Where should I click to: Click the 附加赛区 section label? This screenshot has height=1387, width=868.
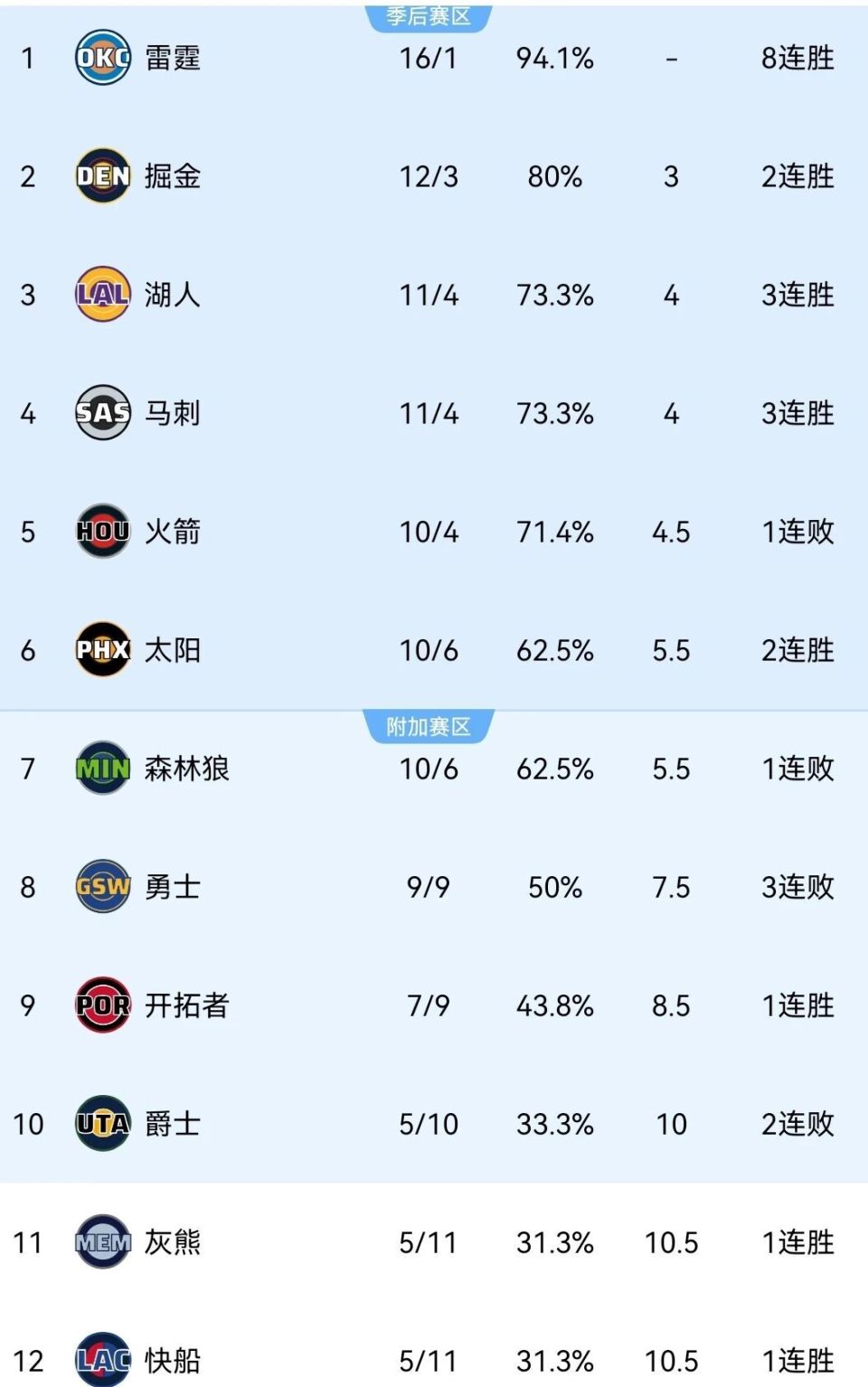click(x=429, y=724)
